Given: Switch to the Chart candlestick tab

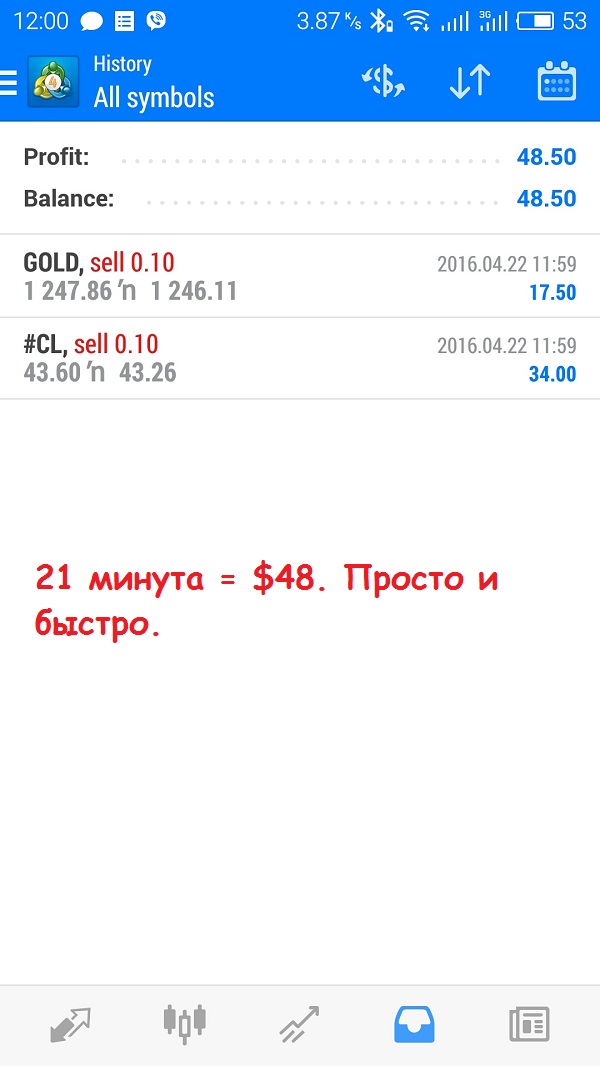Looking at the screenshot, I should (x=184, y=1024).
